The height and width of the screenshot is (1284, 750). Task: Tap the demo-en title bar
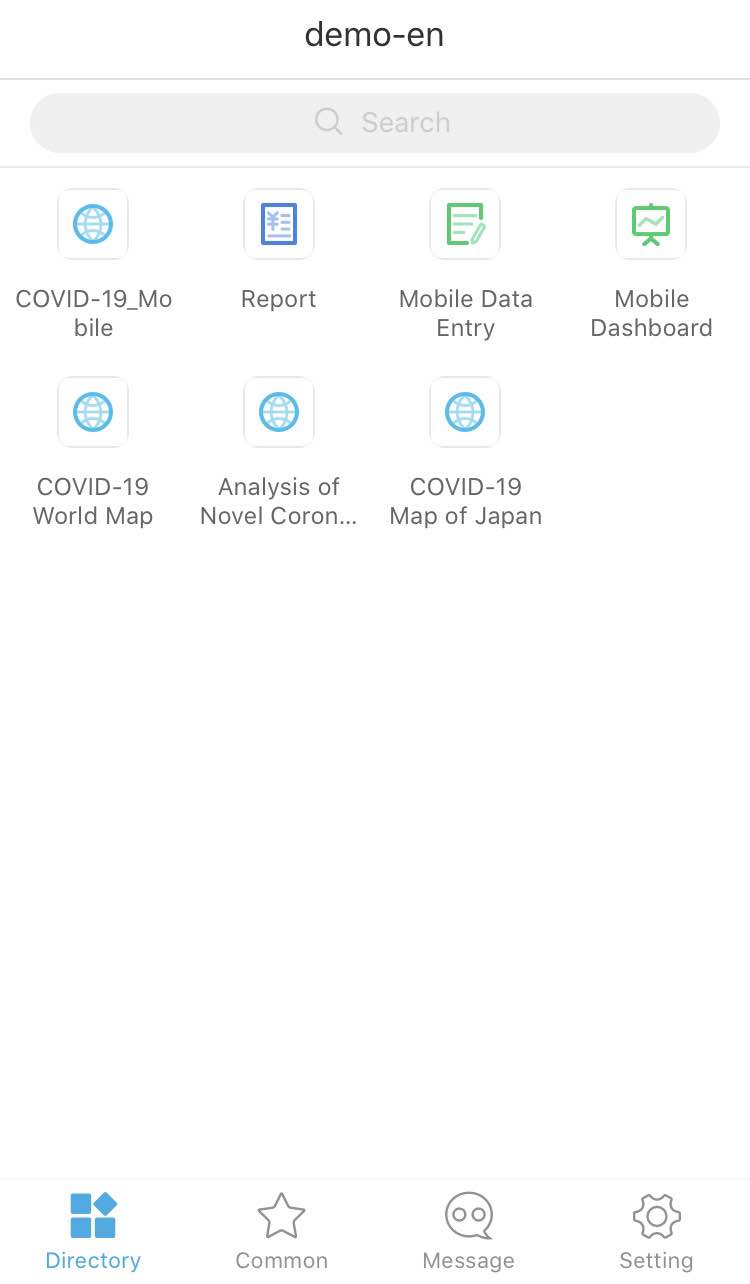374,35
